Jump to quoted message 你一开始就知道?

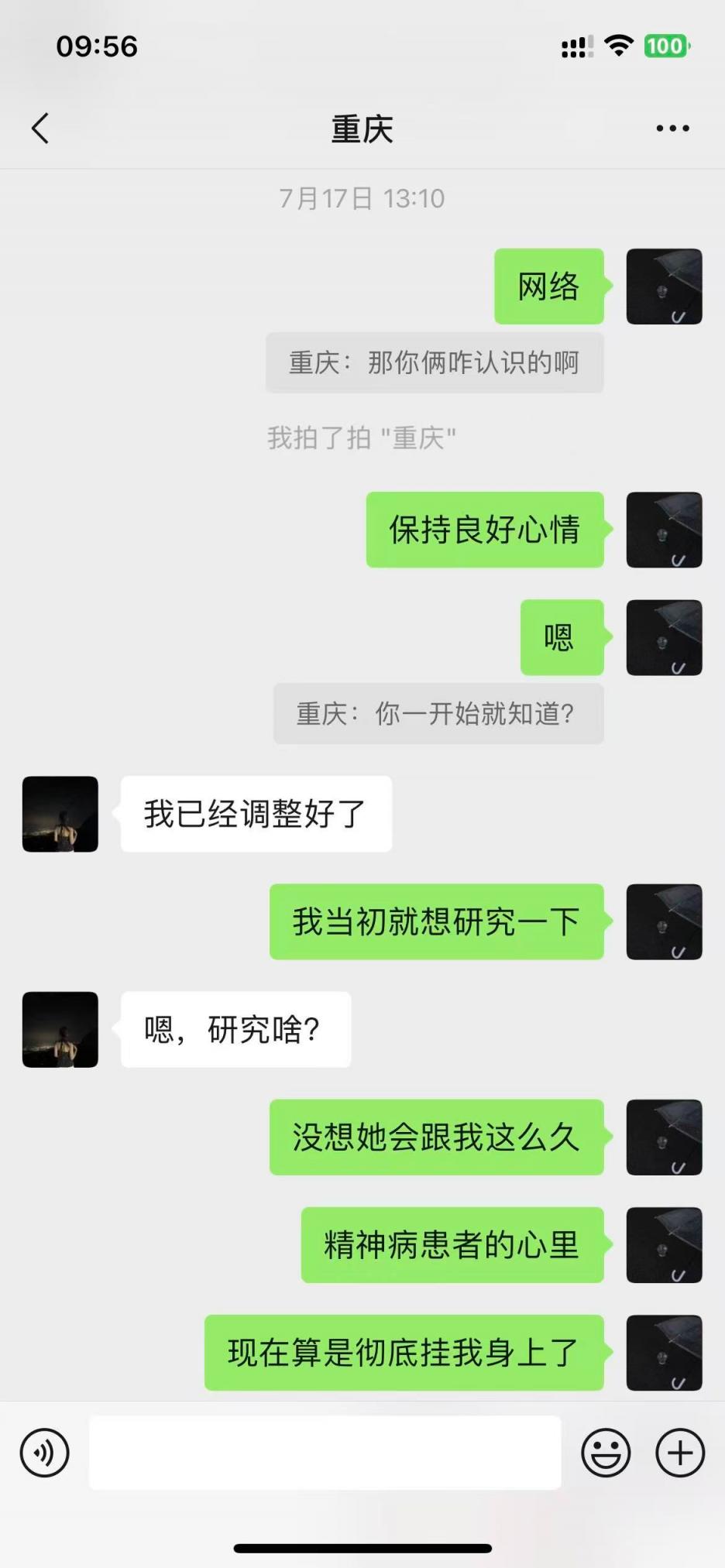pos(438,713)
